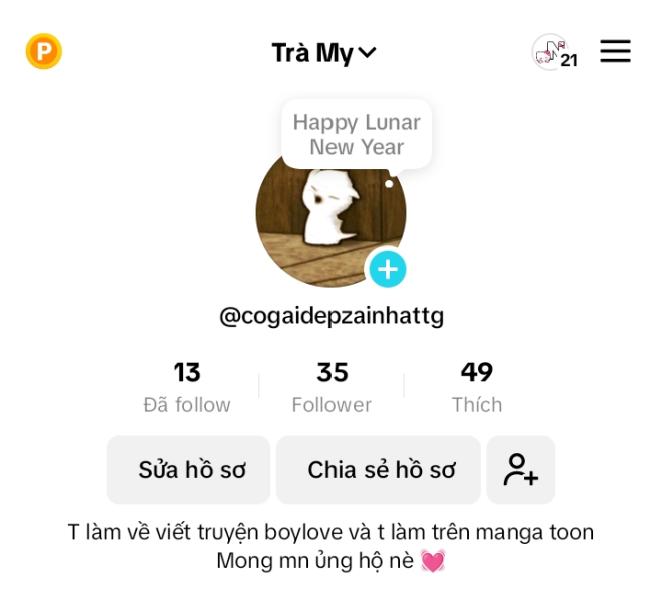Tap Sửa hồ sơ to edit profile
The height and width of the screenshot is (600, 662).
(188, 470)
